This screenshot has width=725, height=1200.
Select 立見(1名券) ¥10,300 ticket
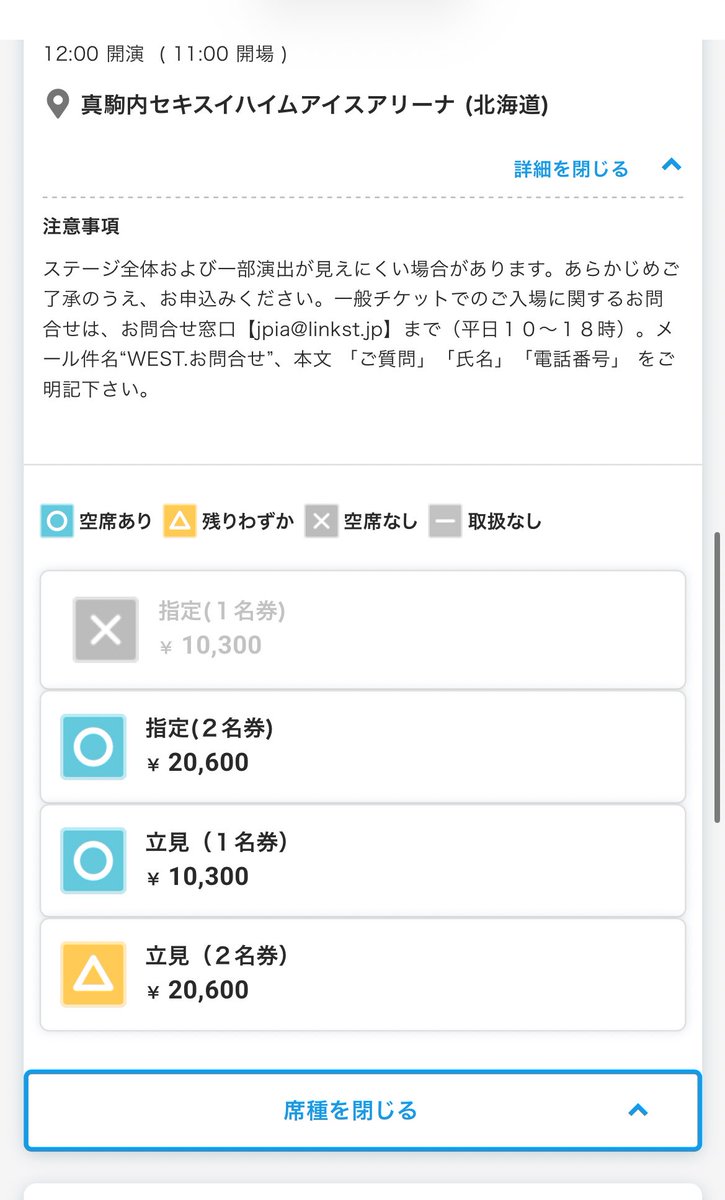tap(362, 860)
